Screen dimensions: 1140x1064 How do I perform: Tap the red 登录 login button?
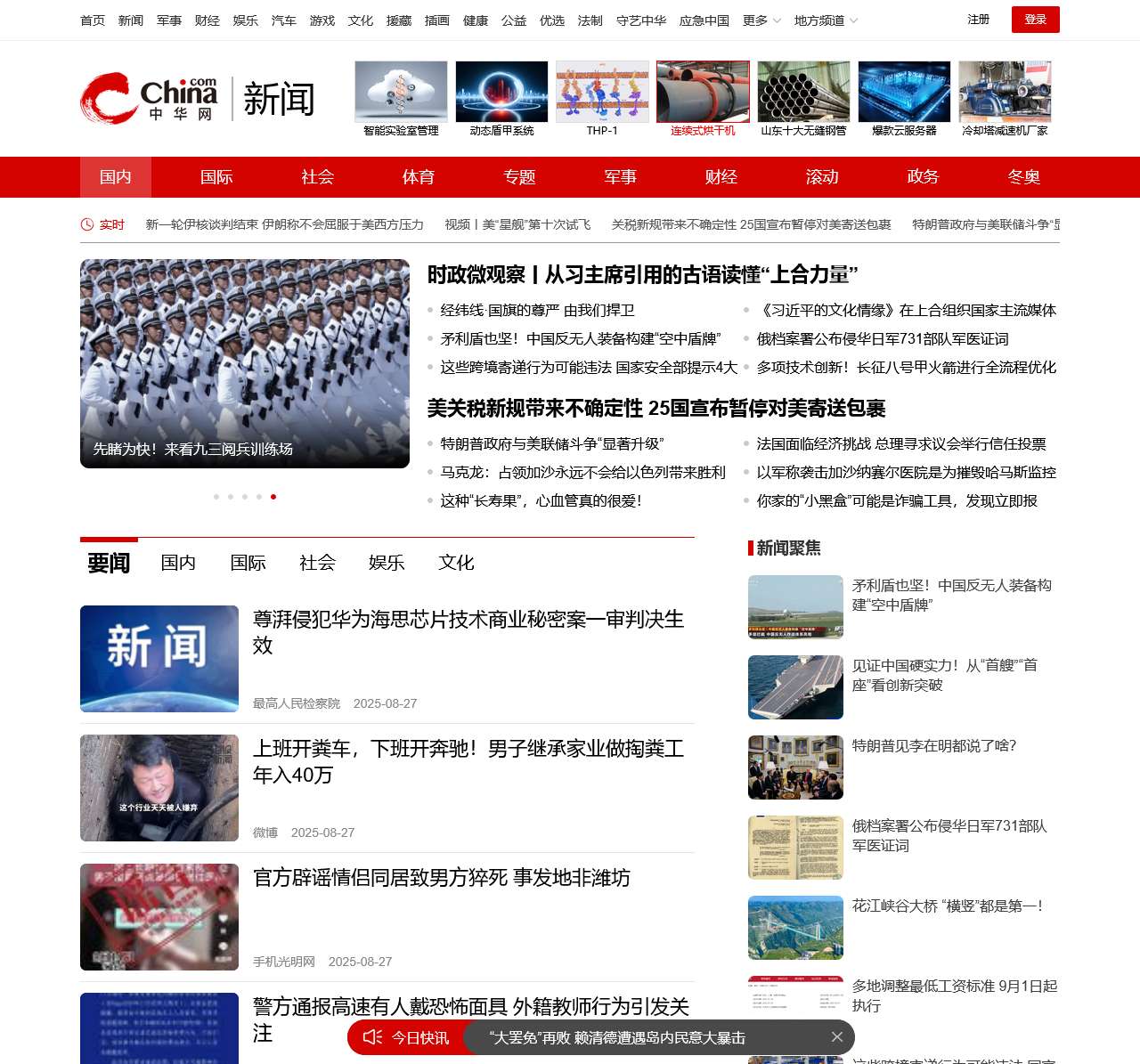coord(1035,20)
